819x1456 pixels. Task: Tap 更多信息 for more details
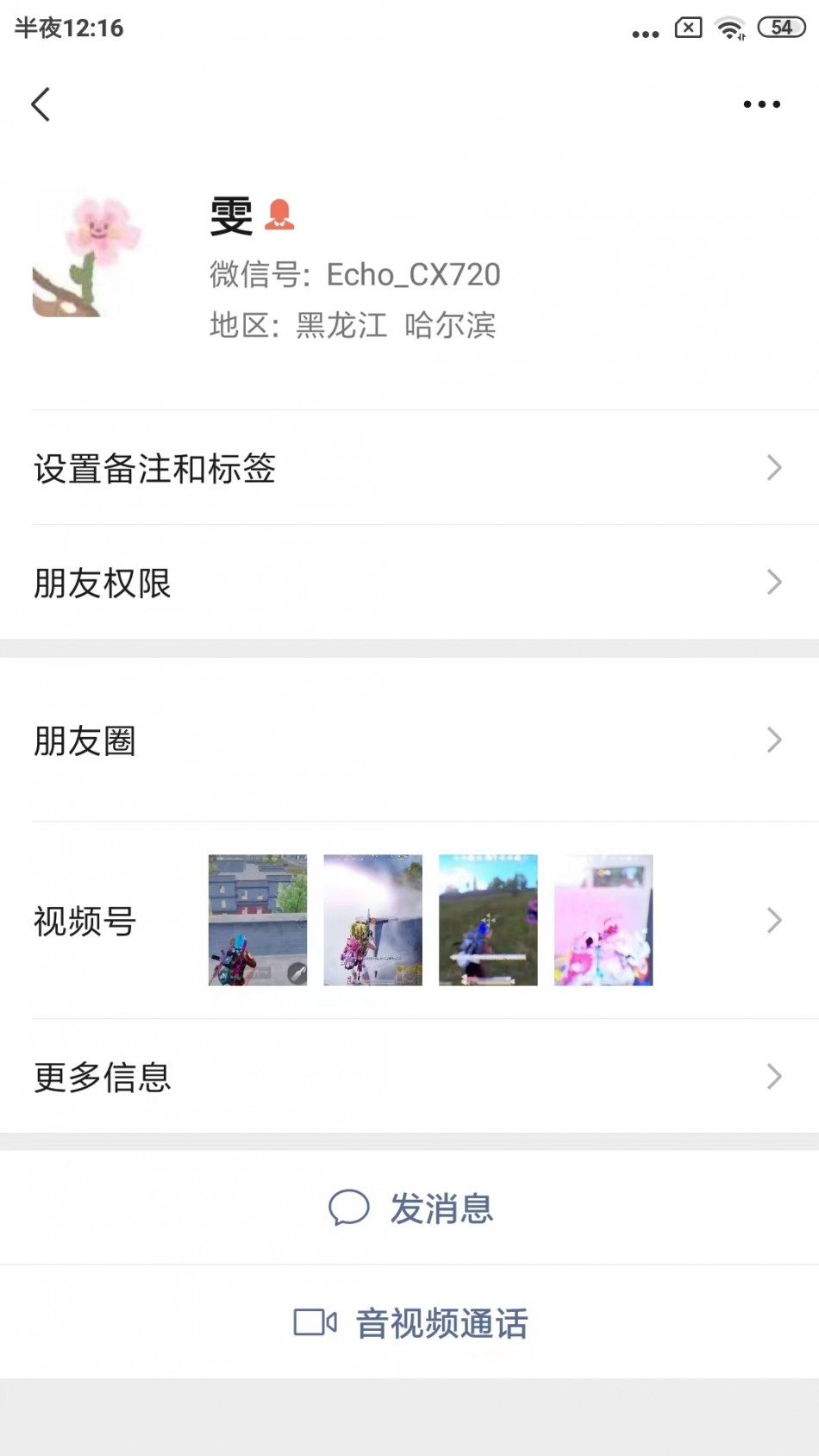[409, 1077]
